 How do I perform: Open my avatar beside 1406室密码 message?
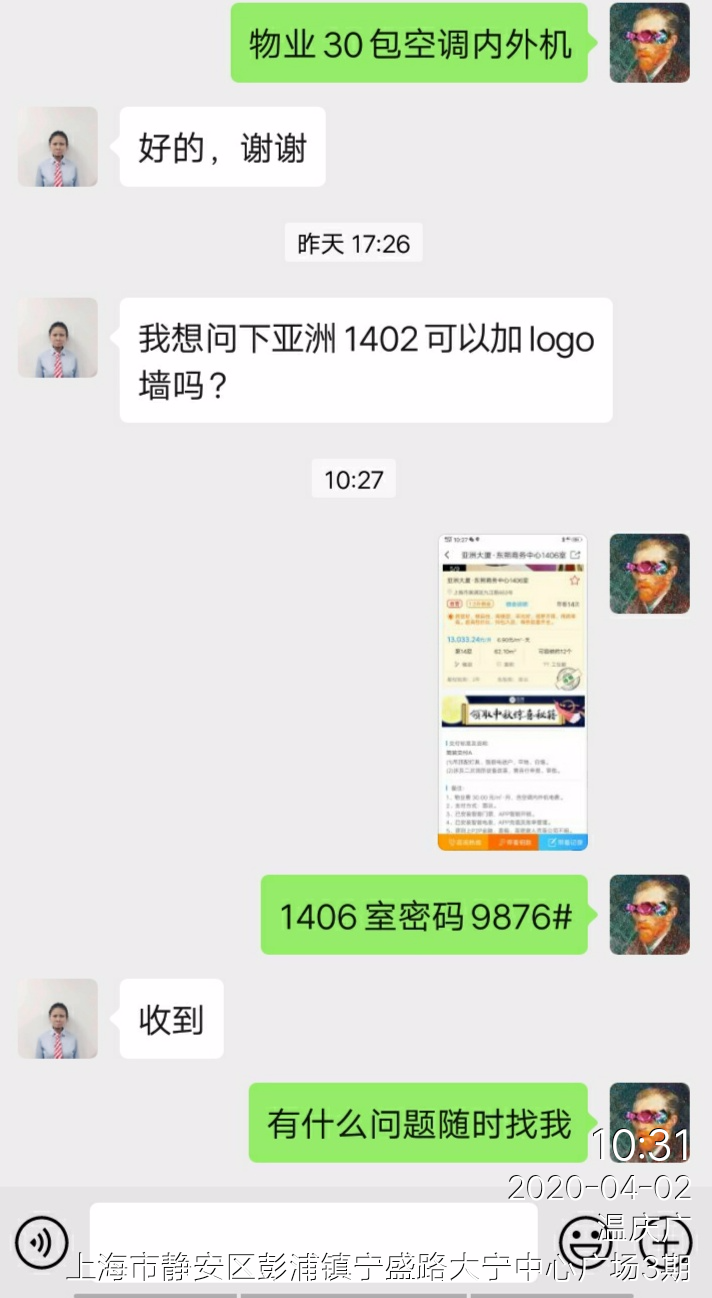pos(649,915)
